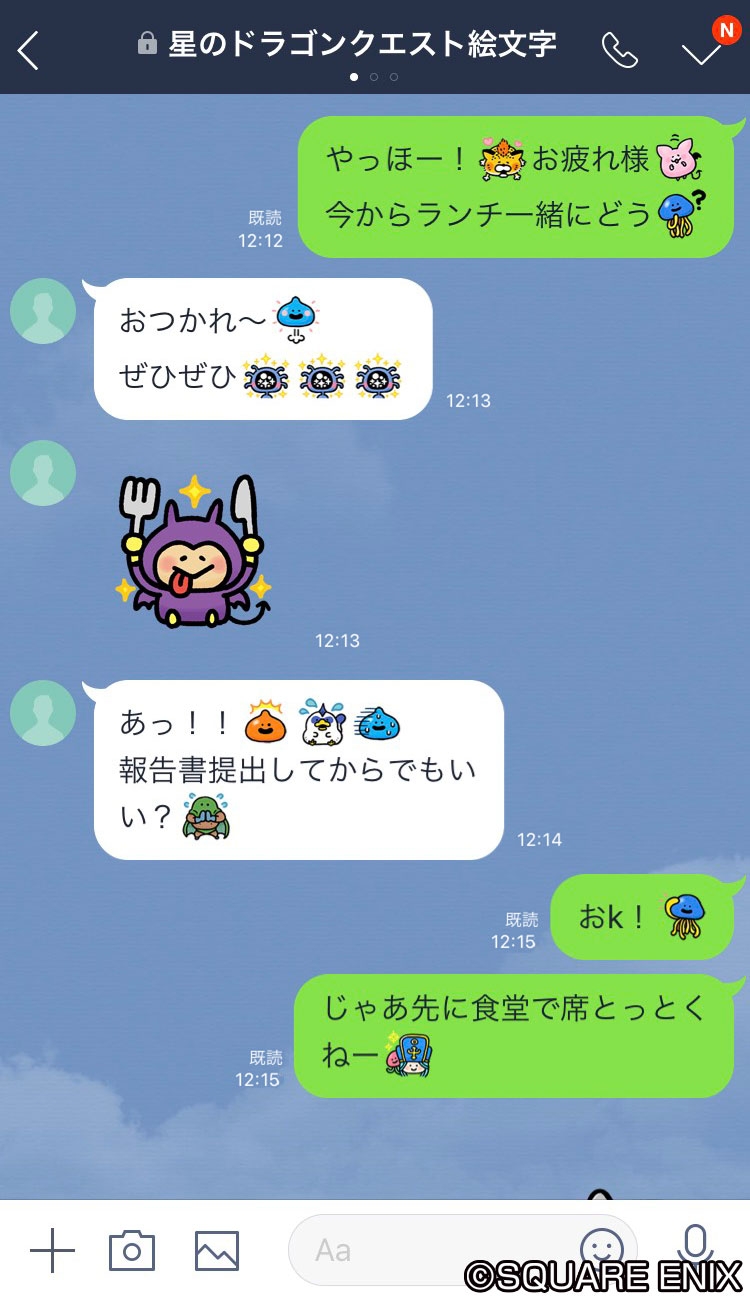Start a voice call
The width and height of the screenshot is (750, 1300).
619,50
